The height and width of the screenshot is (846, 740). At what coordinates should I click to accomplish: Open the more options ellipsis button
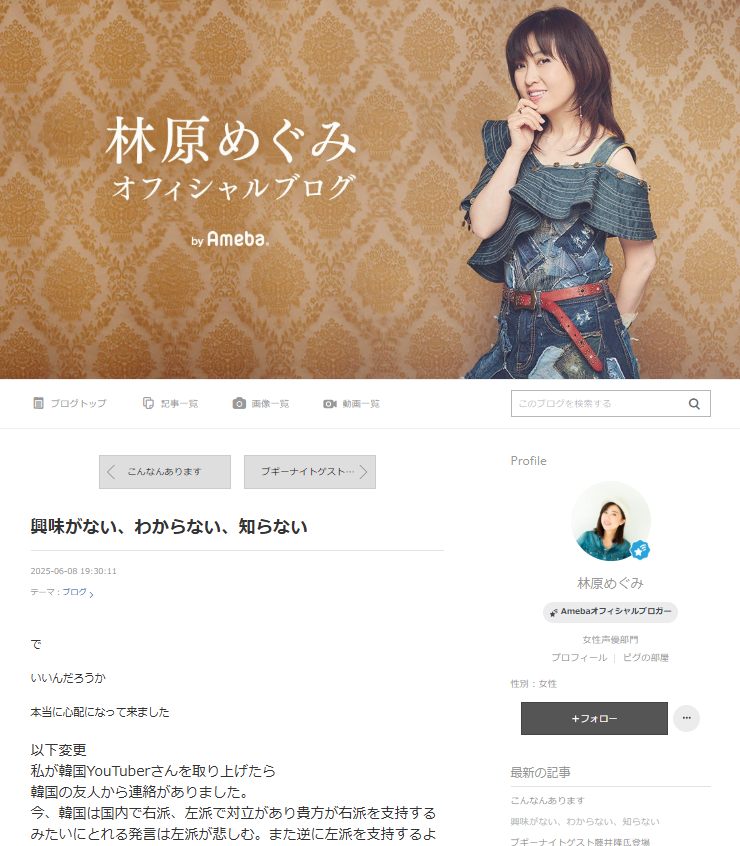click(x=686, y=718)
